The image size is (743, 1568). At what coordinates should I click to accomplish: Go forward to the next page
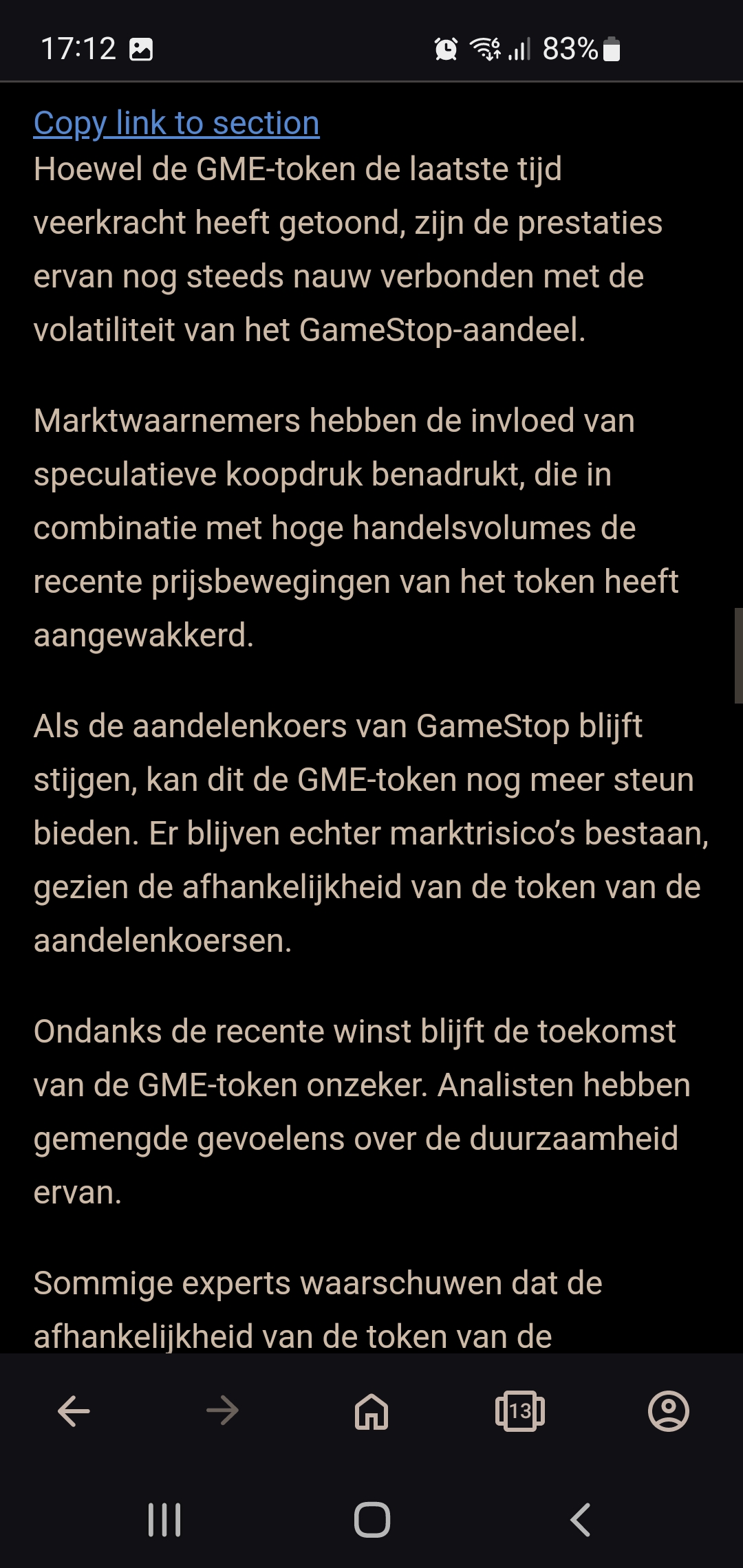coord(223,1411)
